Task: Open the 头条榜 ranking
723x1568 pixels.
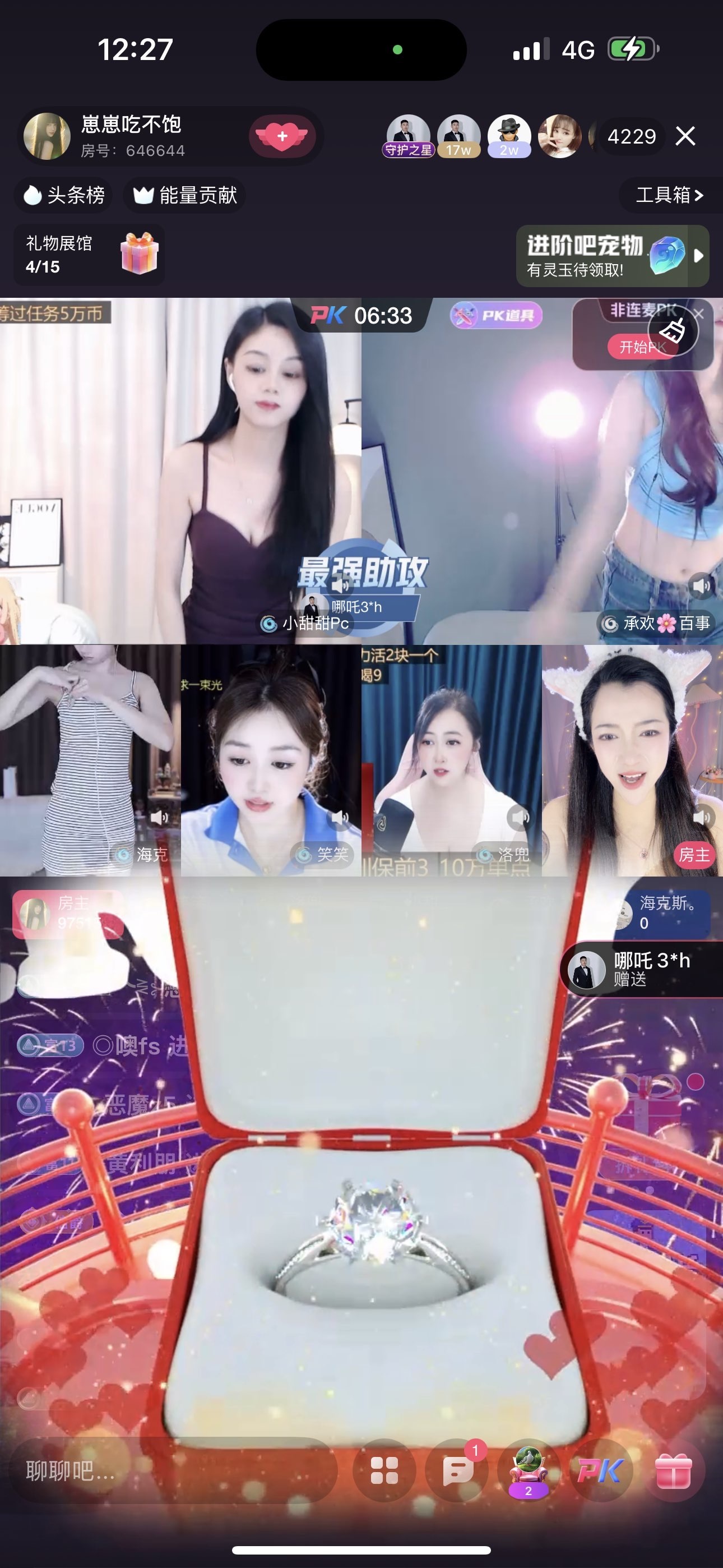Action: (64, 195)
